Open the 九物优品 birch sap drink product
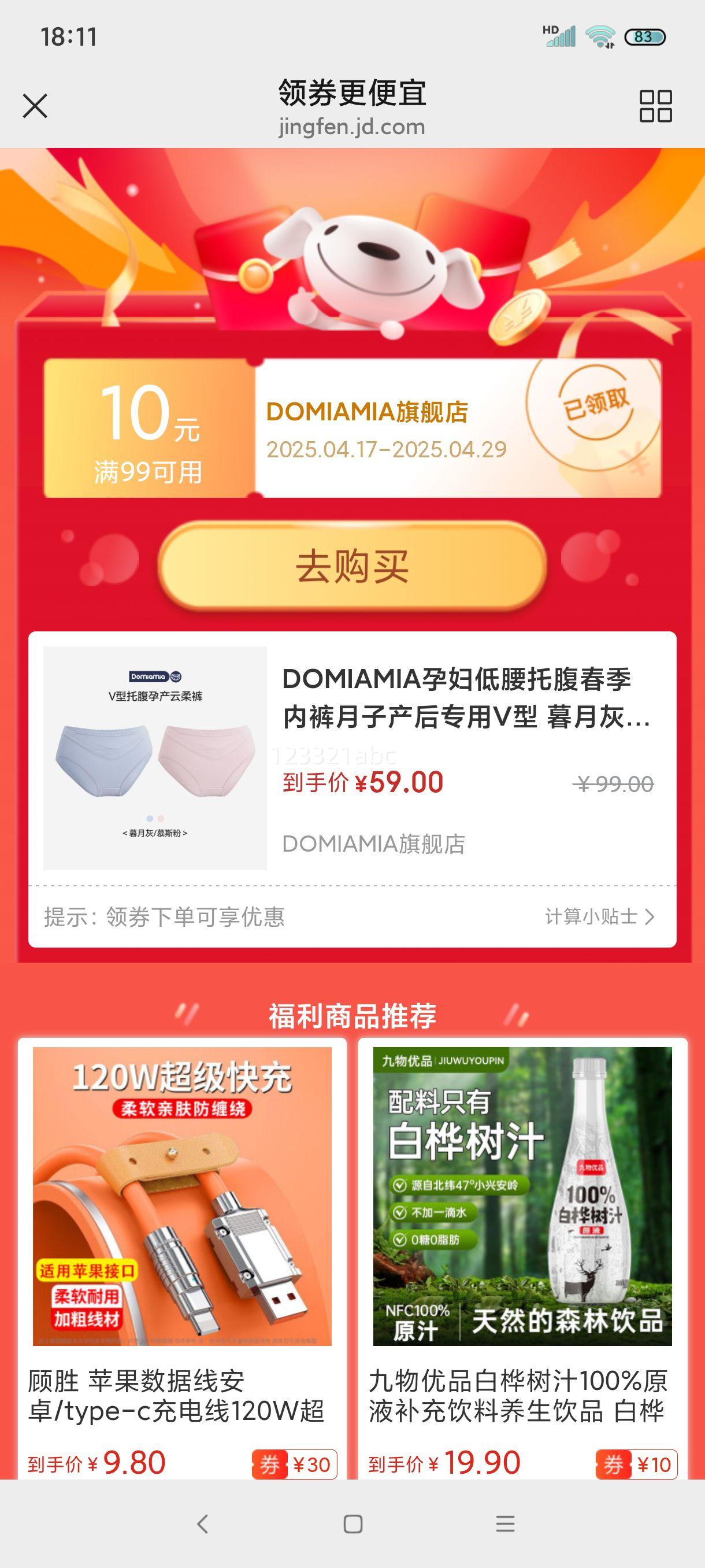This screenshot has height=1568, width=705. point(522,1259)
